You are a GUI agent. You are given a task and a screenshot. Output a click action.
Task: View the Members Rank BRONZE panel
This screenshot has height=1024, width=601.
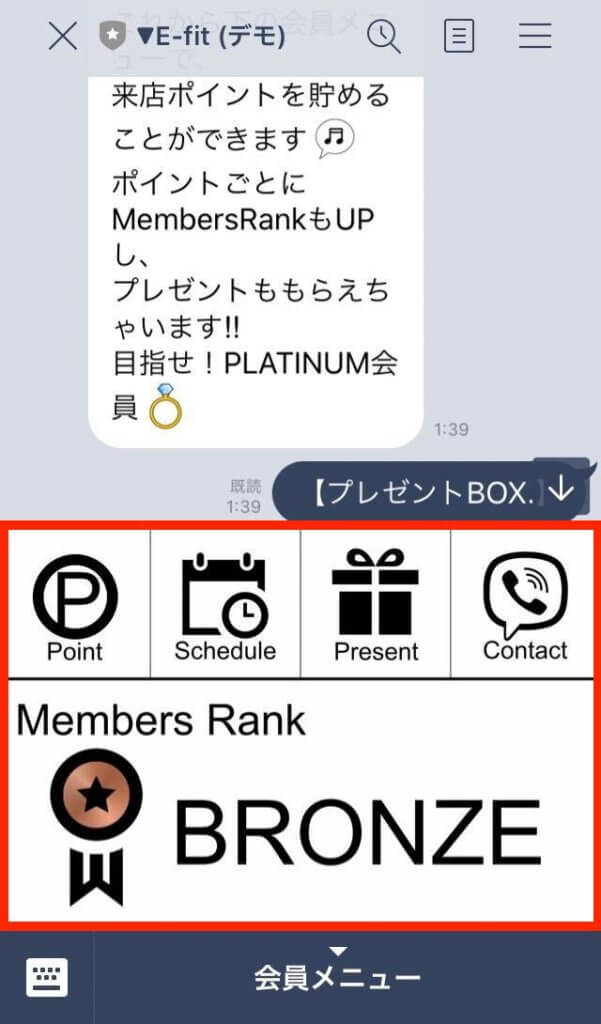click(300, 801)
